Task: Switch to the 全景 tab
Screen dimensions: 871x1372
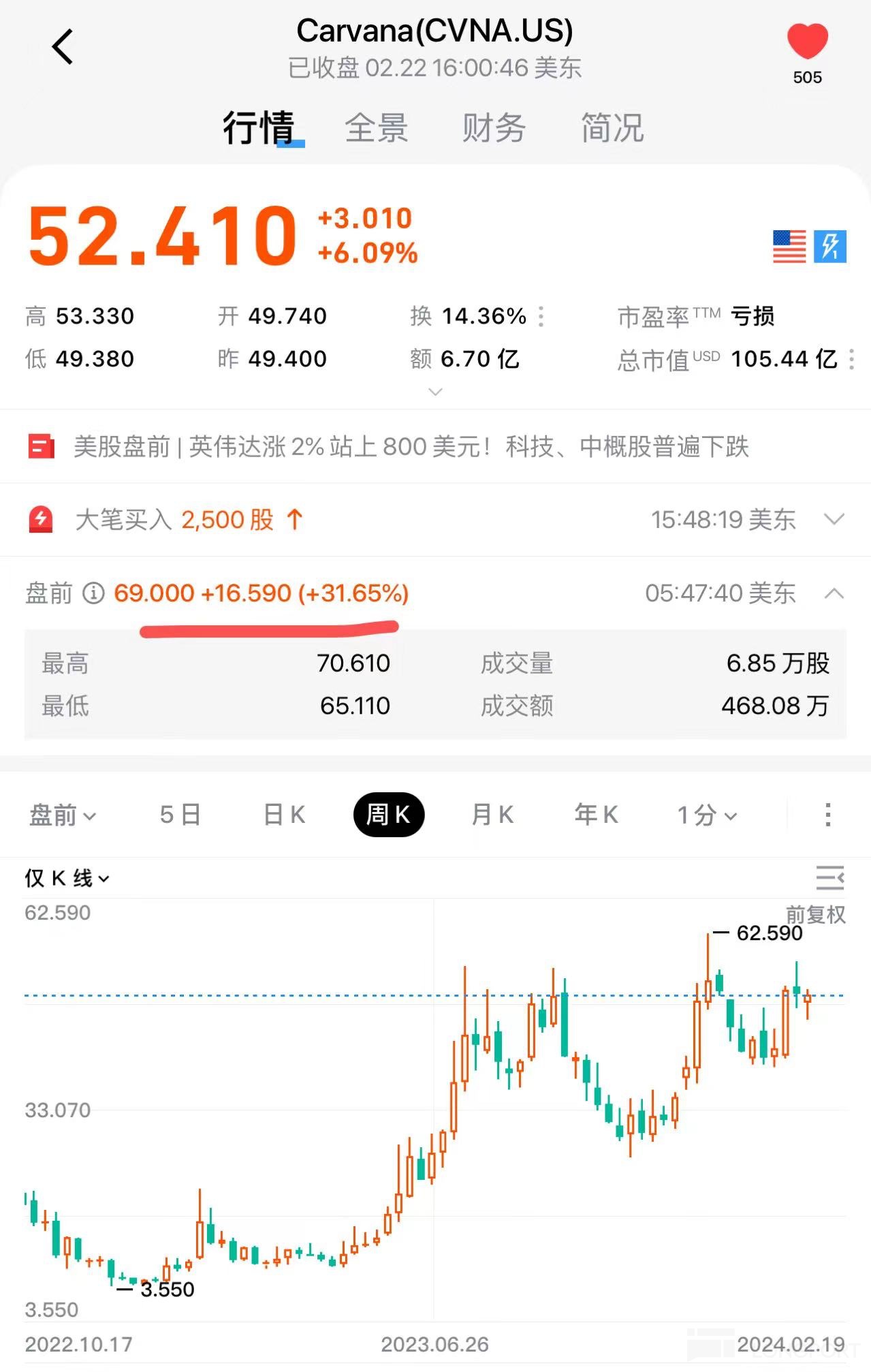Action: click(376, 127)
